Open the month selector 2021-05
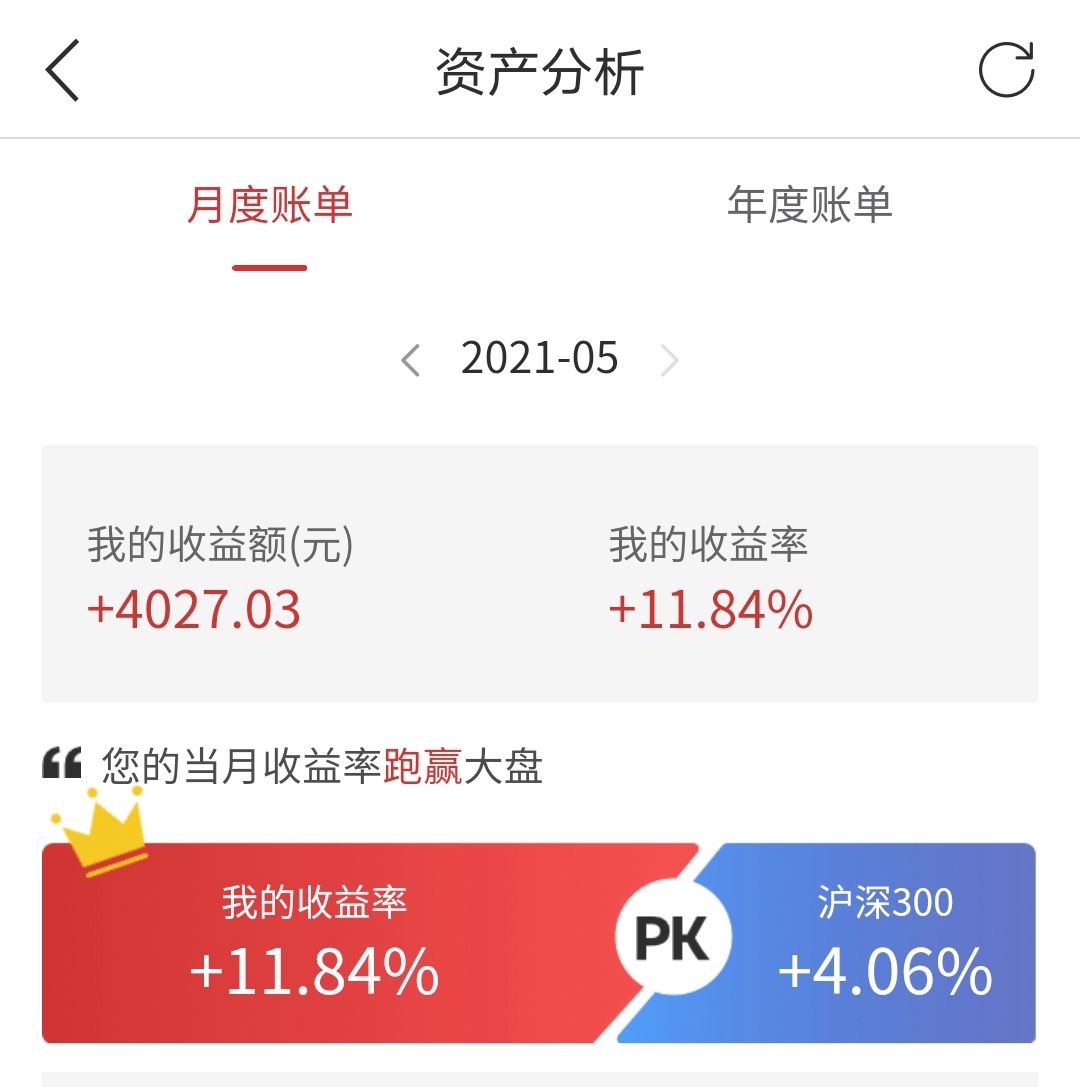The height and width of the screenshot is (1087, 1080). coord(540,358)
